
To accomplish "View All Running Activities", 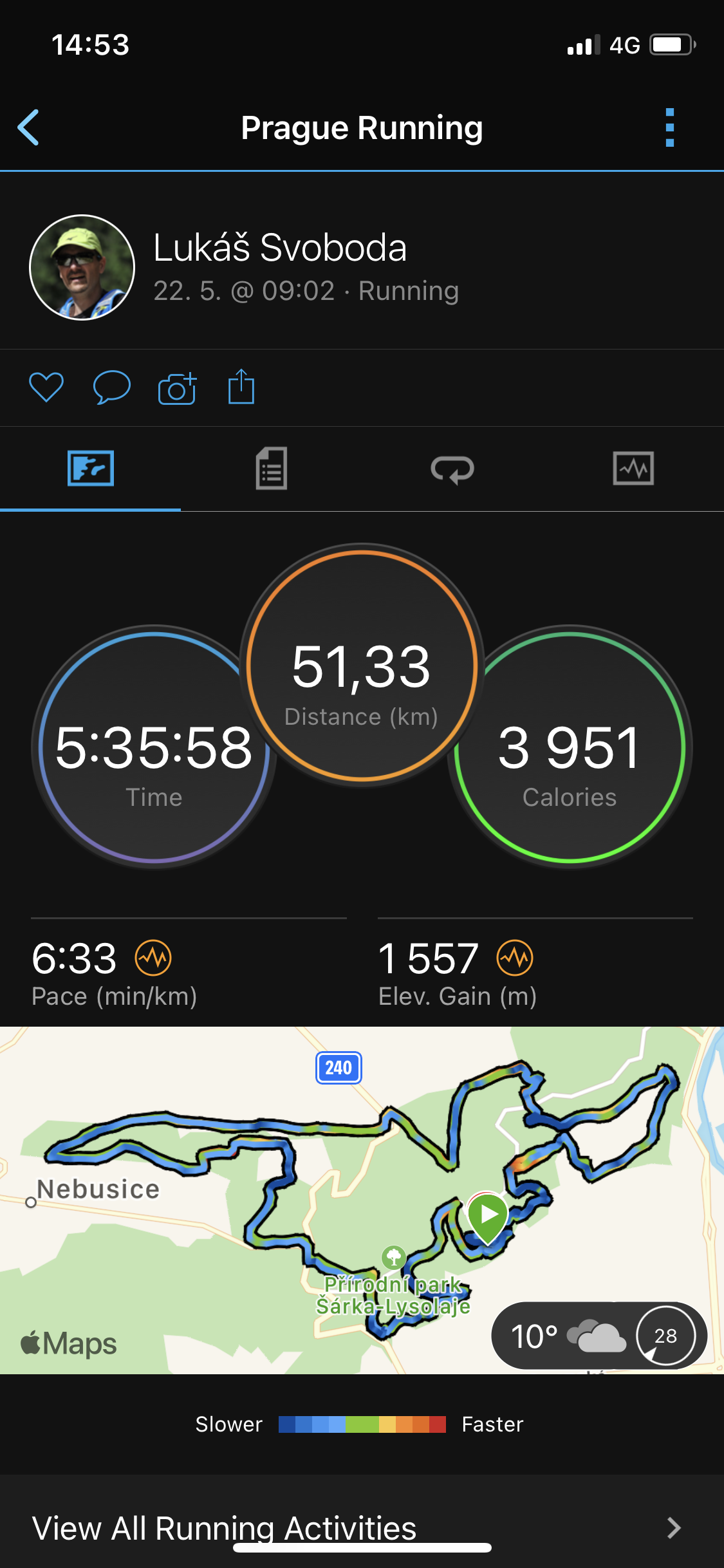I will point(362,1527).
